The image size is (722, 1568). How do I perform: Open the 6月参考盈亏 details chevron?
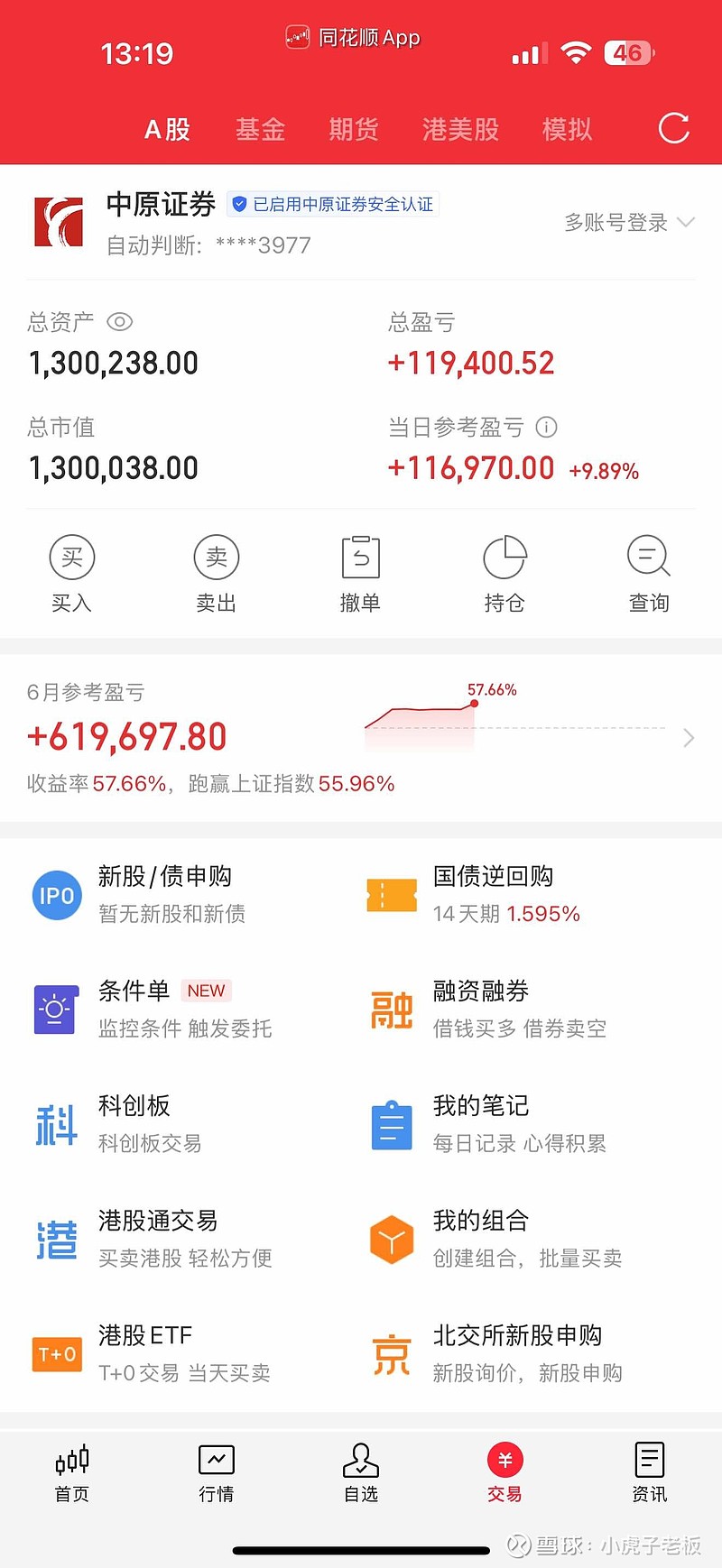point(689,738)
